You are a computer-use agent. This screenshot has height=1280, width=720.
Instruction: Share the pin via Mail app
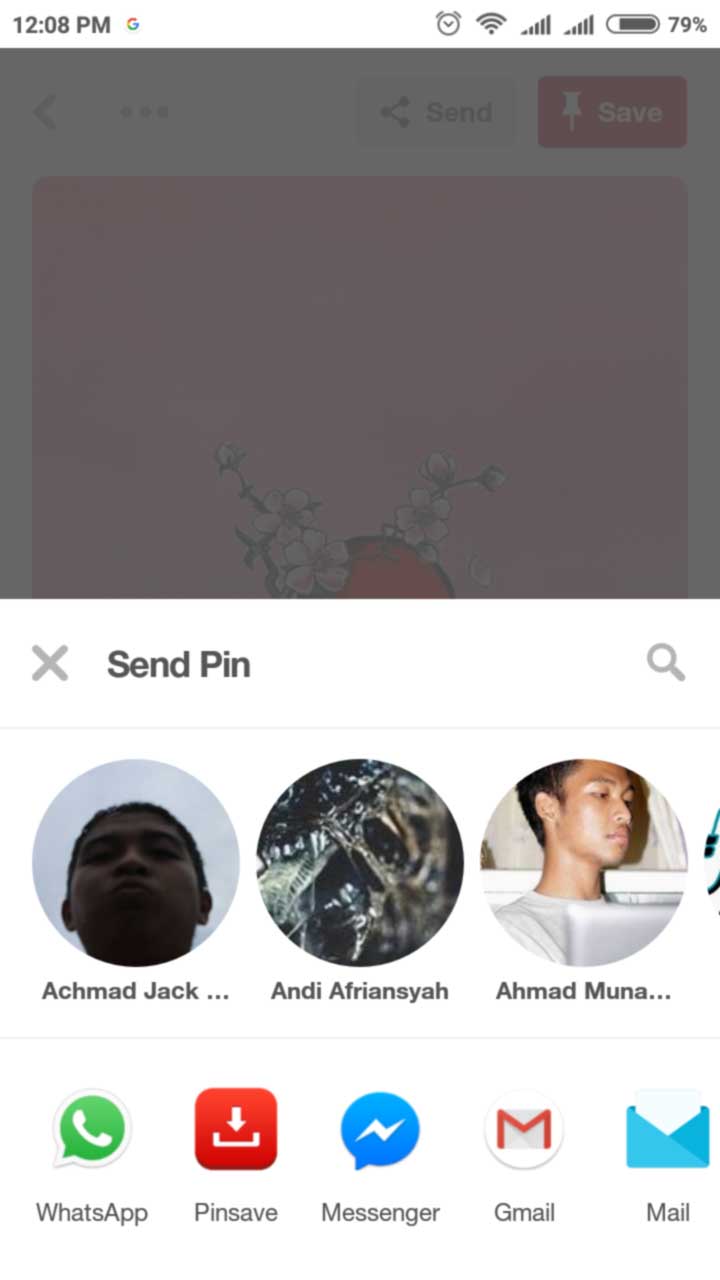tap(667, 1130)
